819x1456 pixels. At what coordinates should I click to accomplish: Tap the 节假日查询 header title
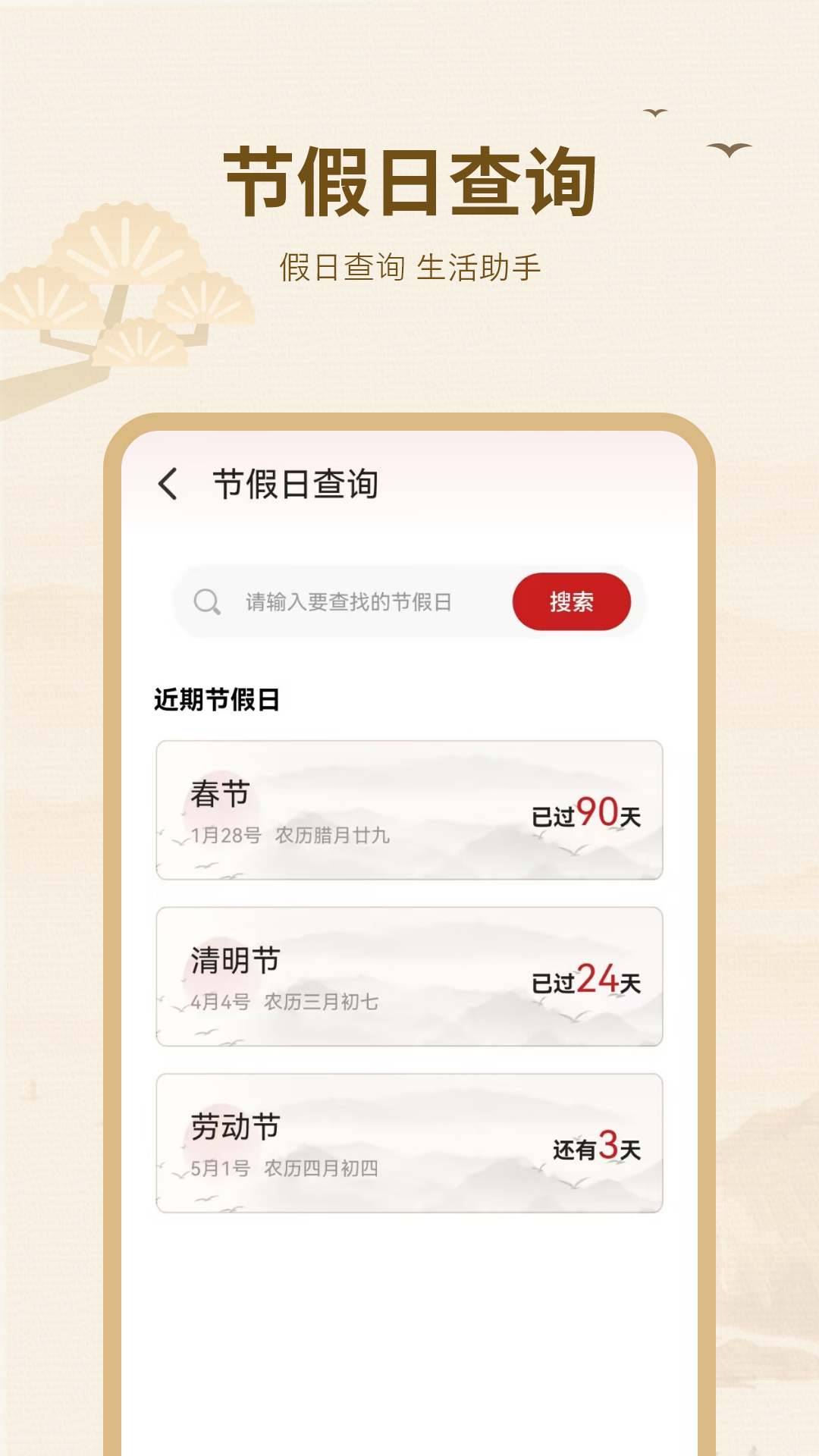(296, 483)
